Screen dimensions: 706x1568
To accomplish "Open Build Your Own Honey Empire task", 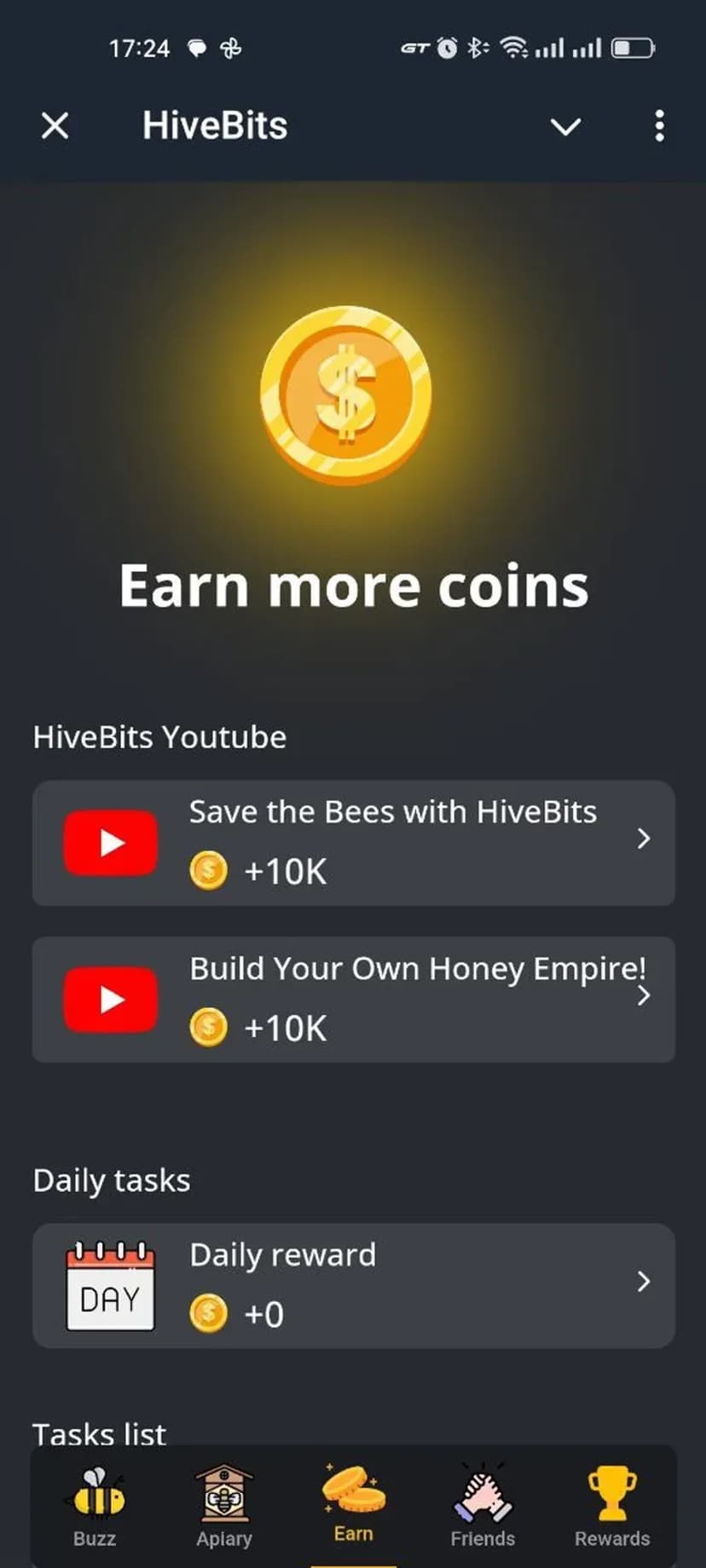I will coord(353,1000).
